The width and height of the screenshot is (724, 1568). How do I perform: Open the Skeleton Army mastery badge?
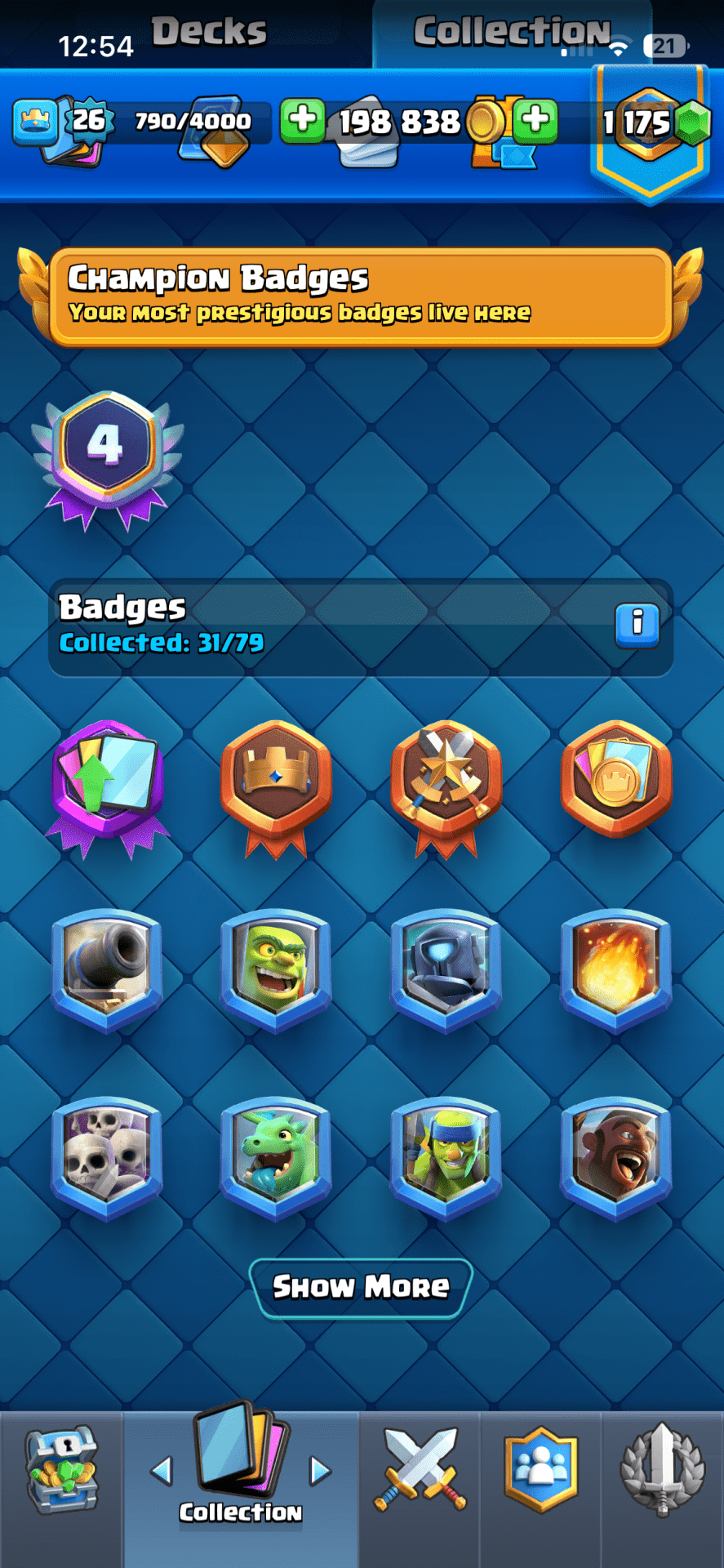tap(107, 1156)
